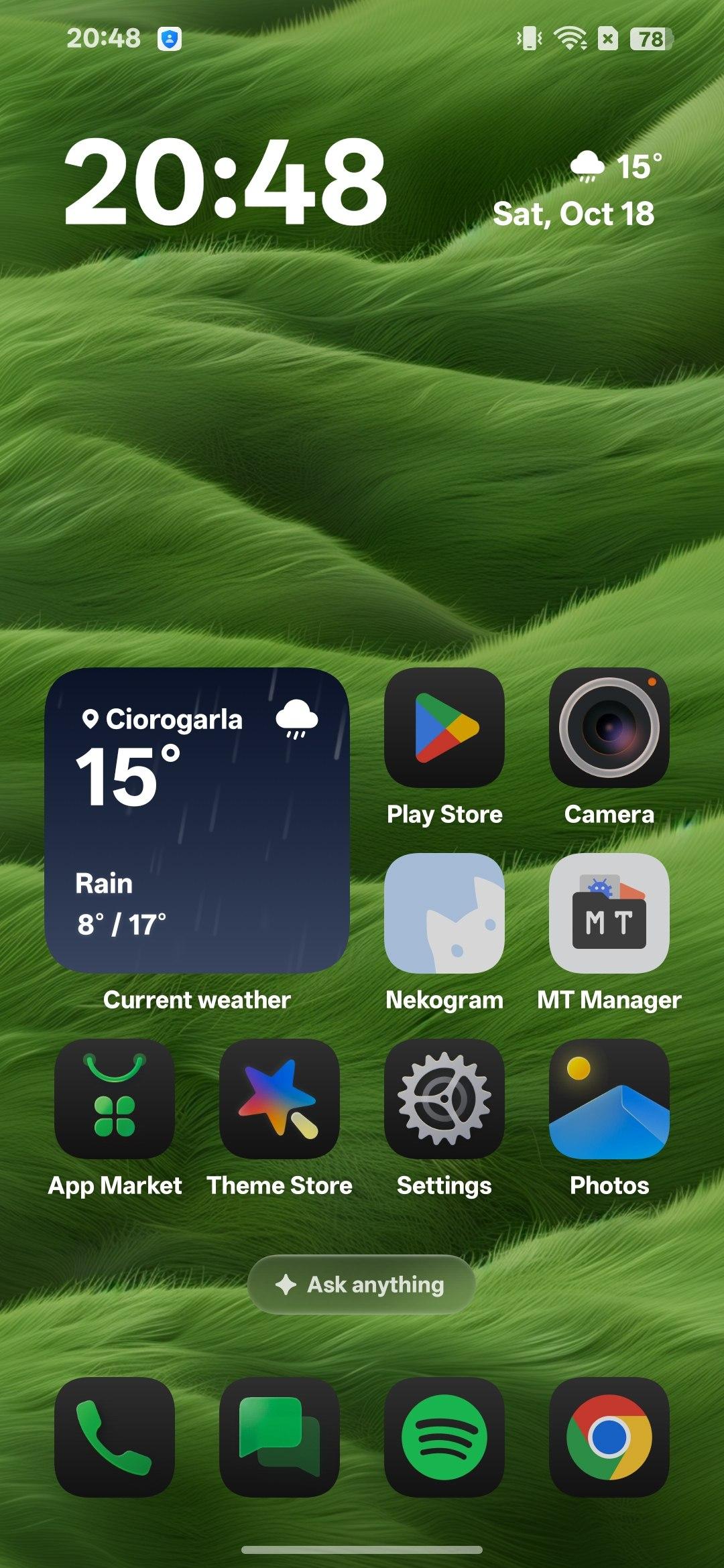724x1568 pixels.
Task: Go to Settings
Action: click(444, 1099)
